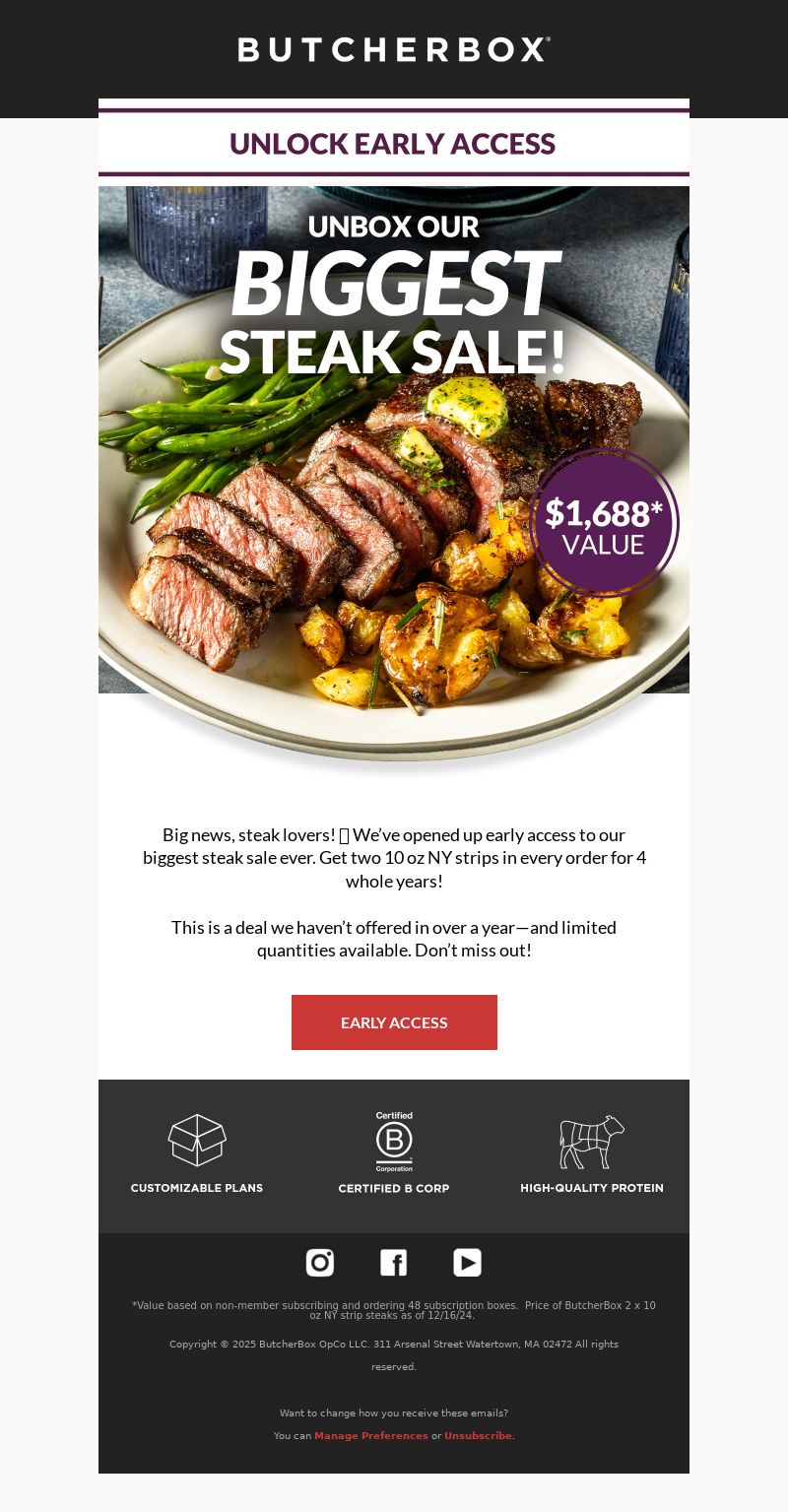788x1512 pixels.
Task: Open the Manage Preferences link
Action: click(371, 1435)
